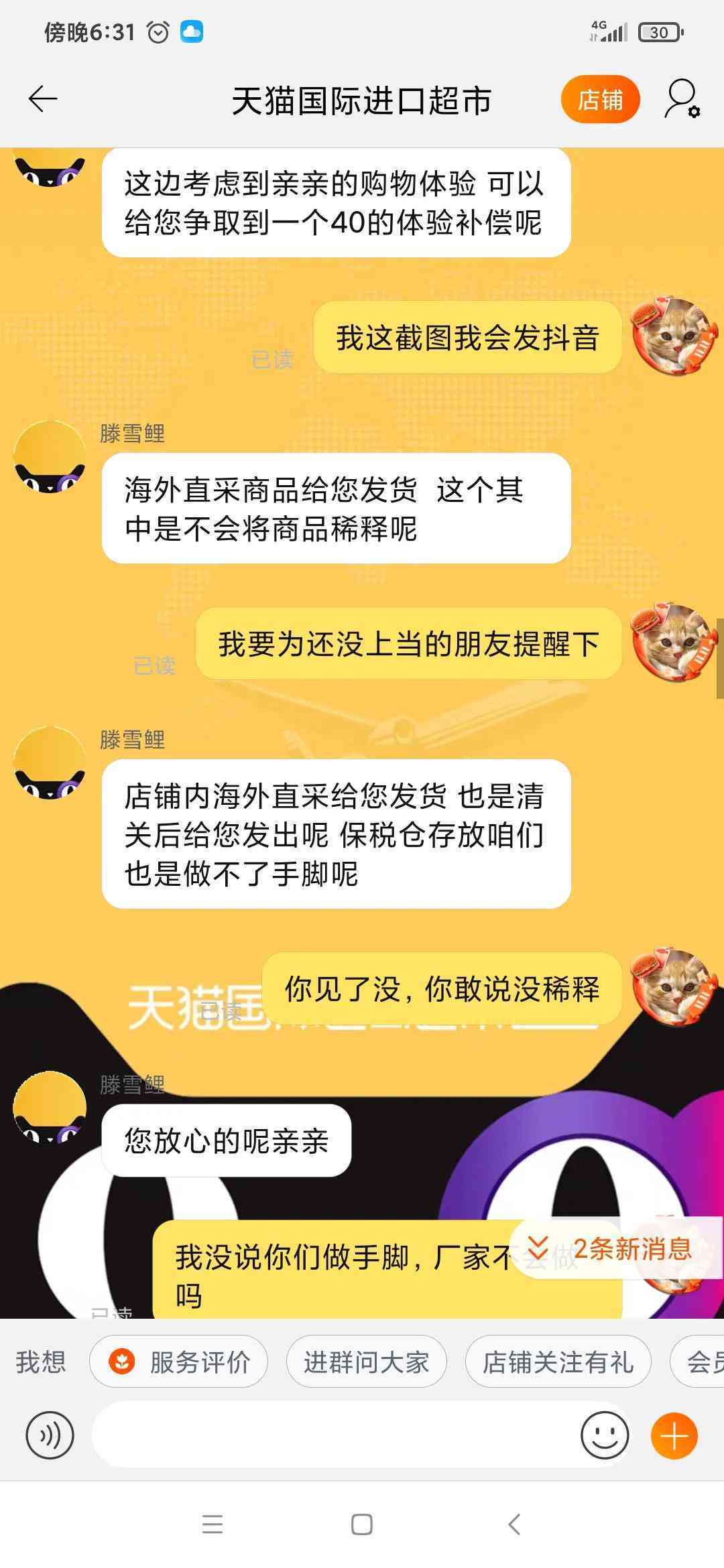This screenshot has width=724, height=1568.
Task: Go back from the chat
Action: click(43, 99)
